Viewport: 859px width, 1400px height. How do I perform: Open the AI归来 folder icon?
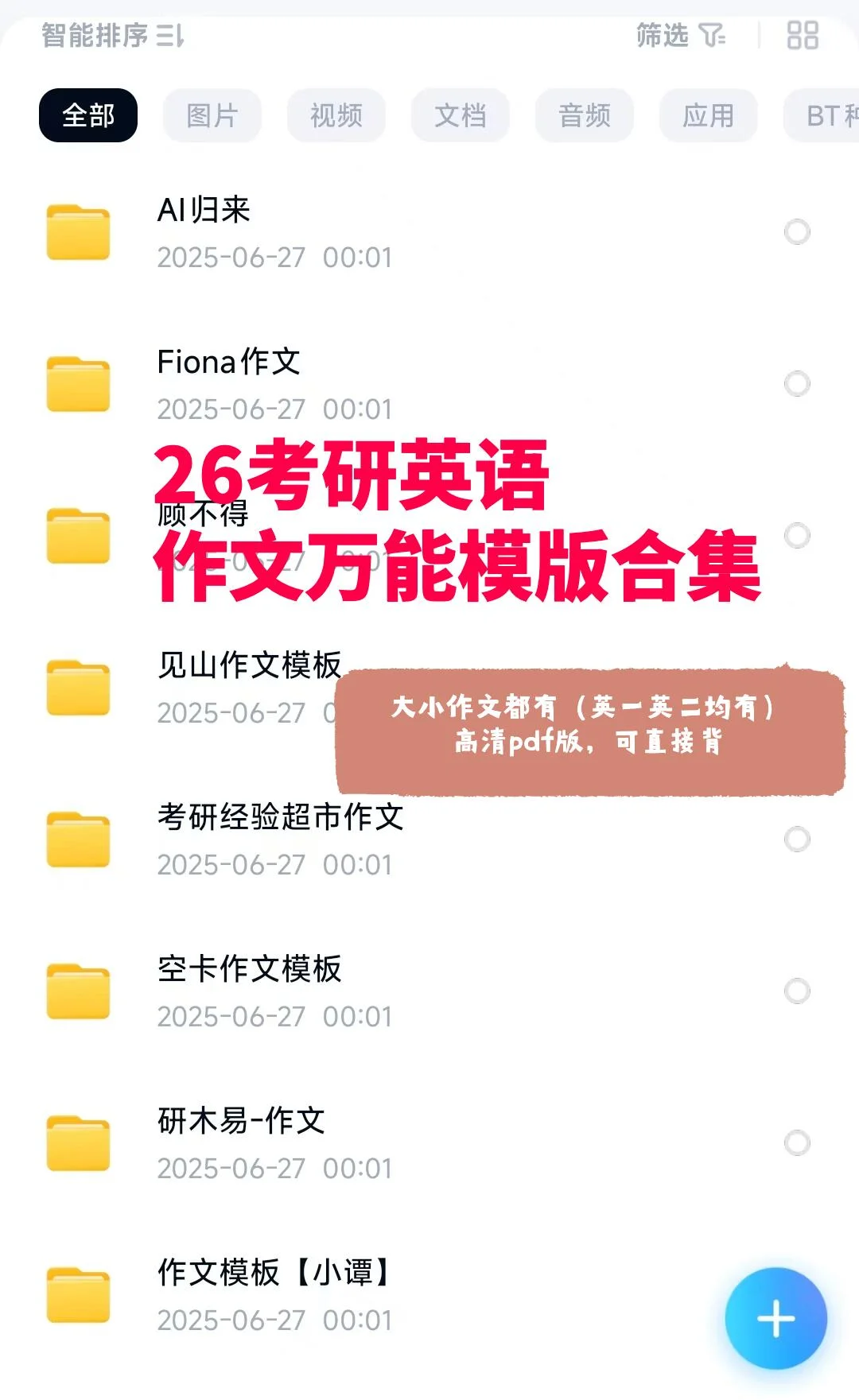click(80, 231)
